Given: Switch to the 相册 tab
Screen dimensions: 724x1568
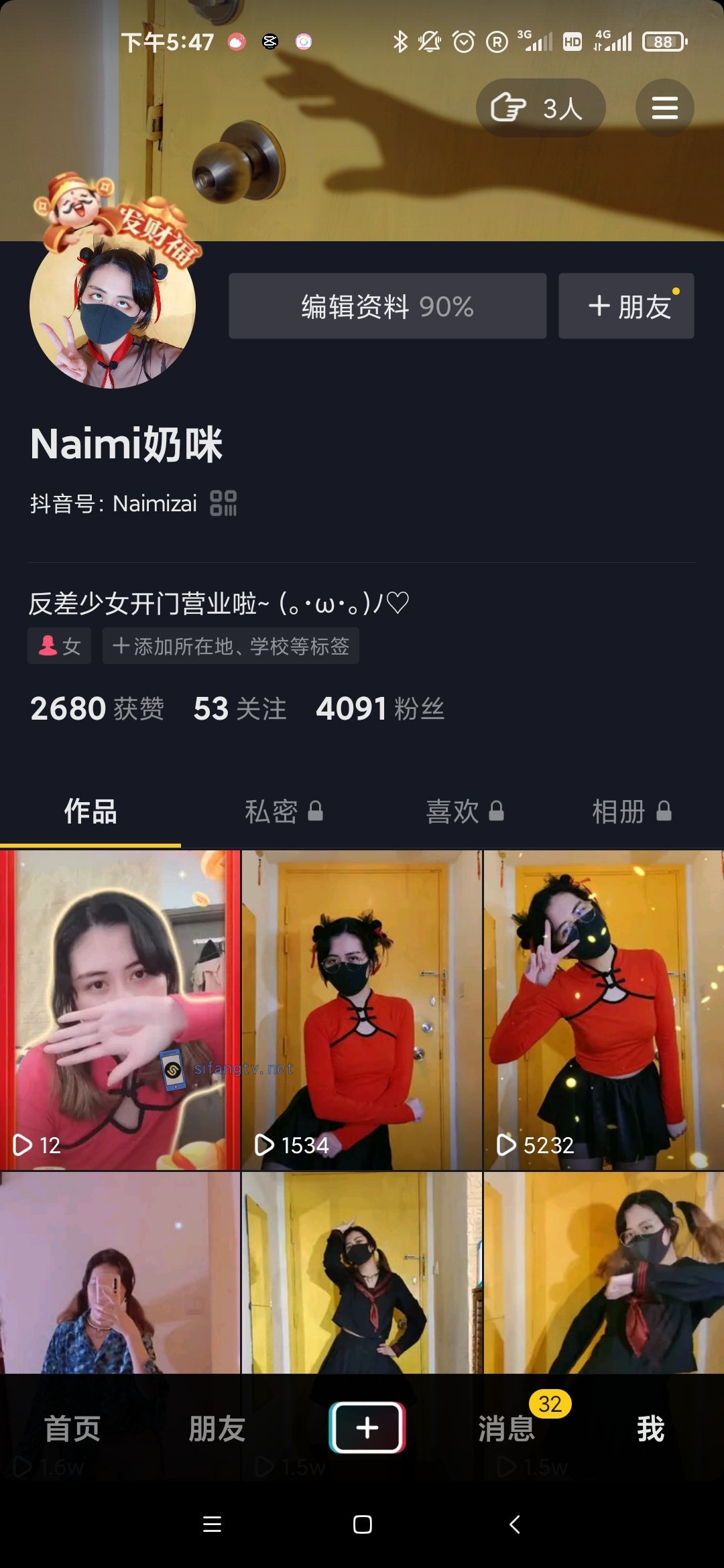Looking at the screenshot, I should click(631, 811).
